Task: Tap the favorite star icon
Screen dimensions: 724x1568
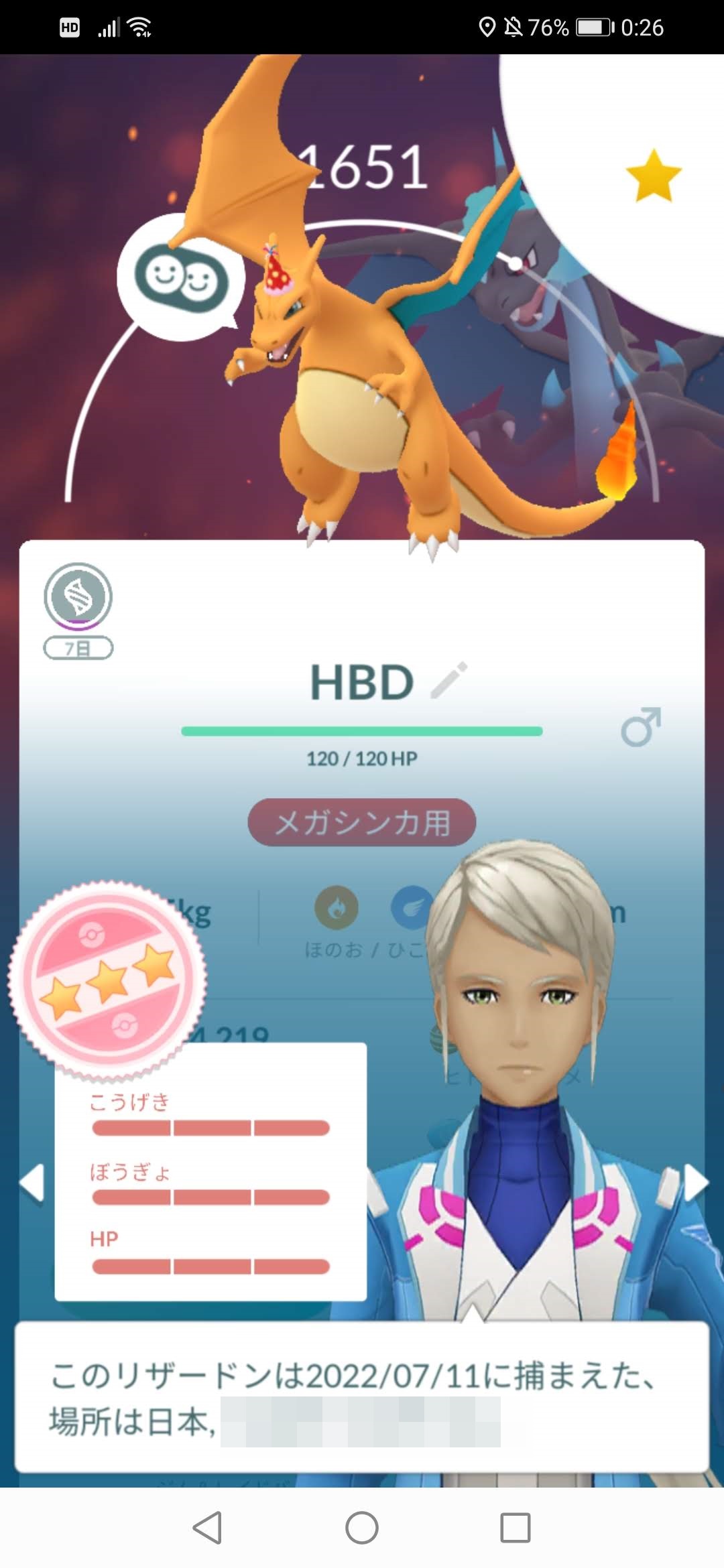Action: point(653,176)
